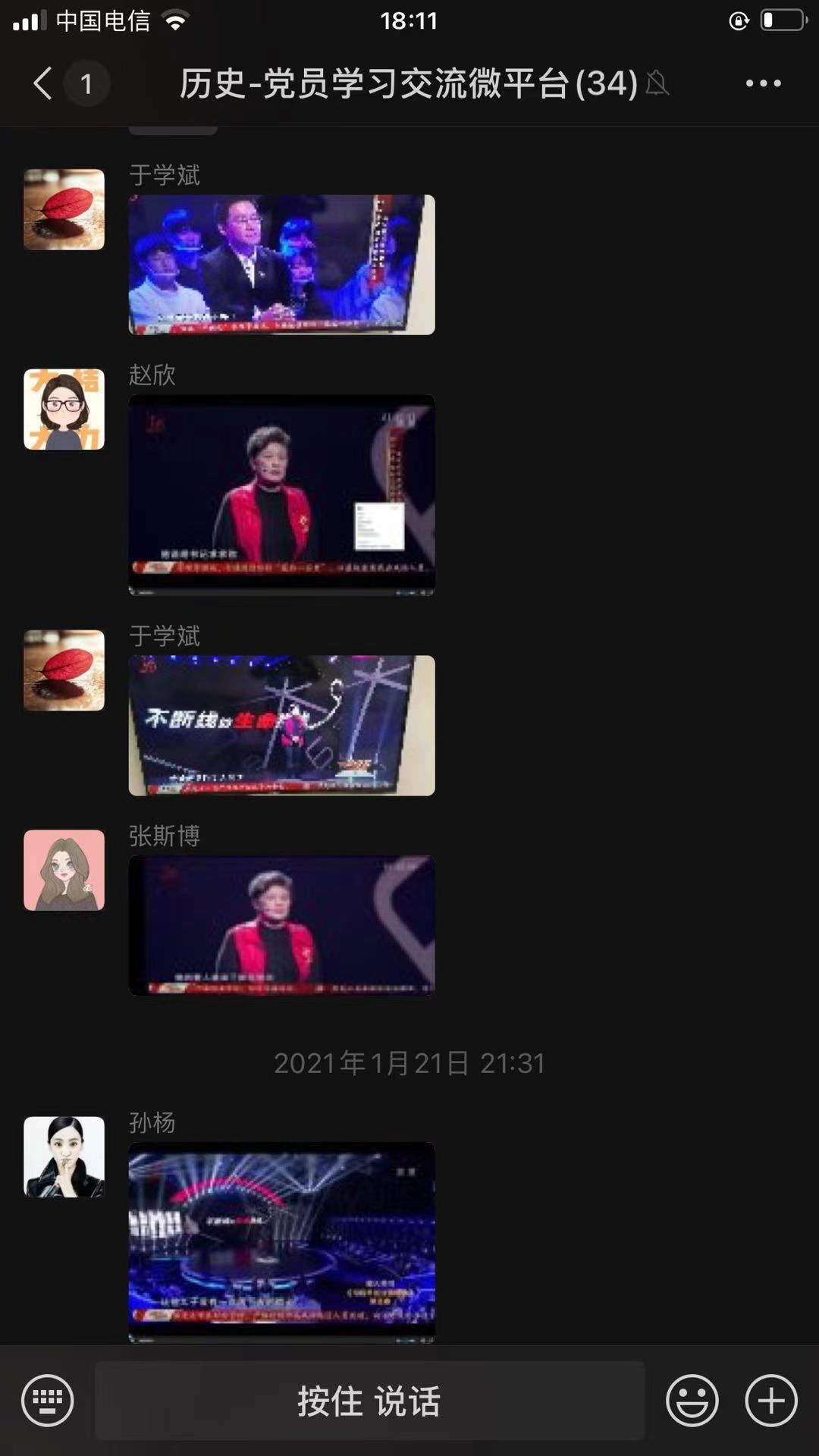
Task: Open 赵欣's profile avatar
Action: [64, 409]
